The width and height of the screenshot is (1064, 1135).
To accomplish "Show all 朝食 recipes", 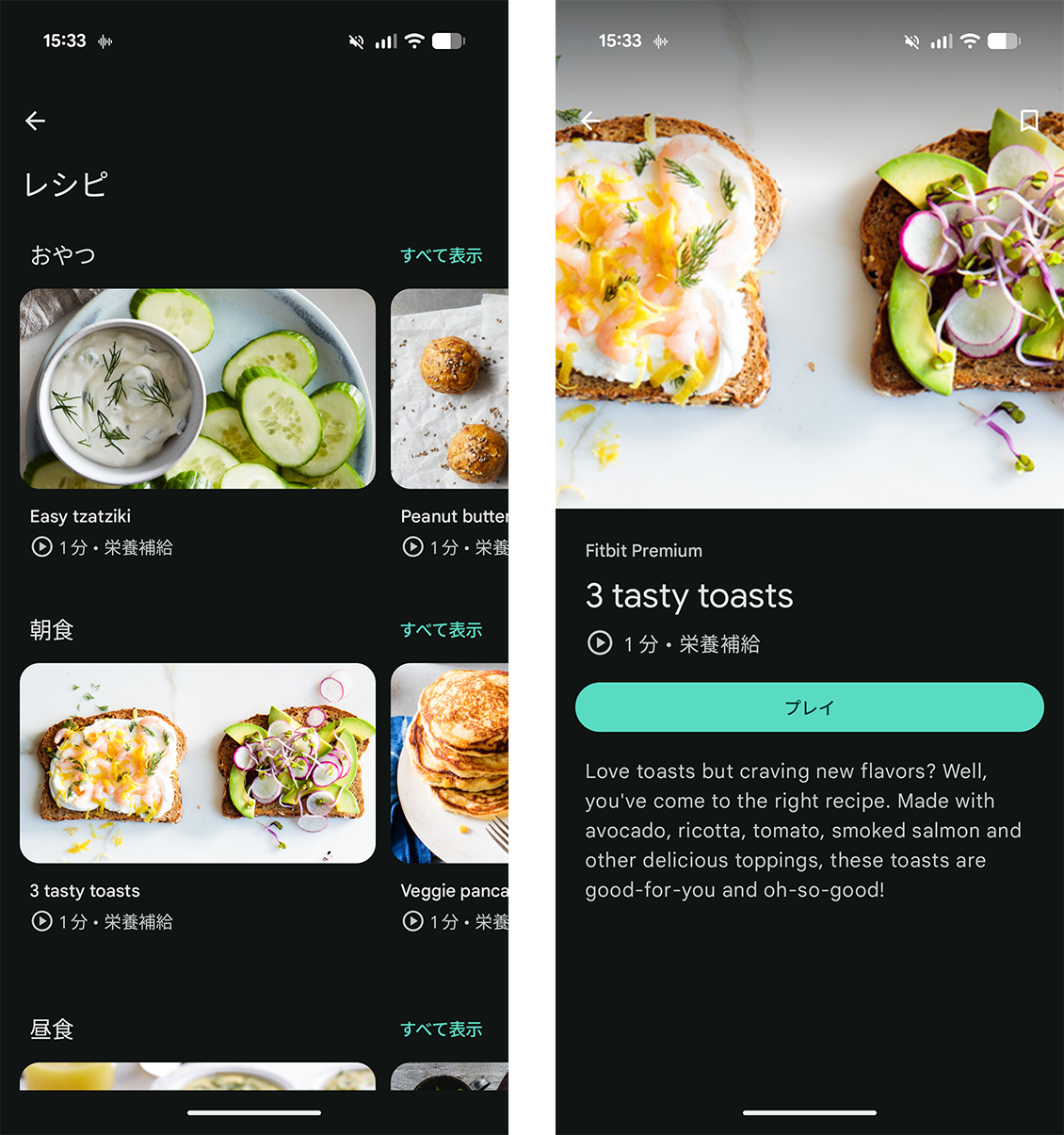I will click(441, 629).
